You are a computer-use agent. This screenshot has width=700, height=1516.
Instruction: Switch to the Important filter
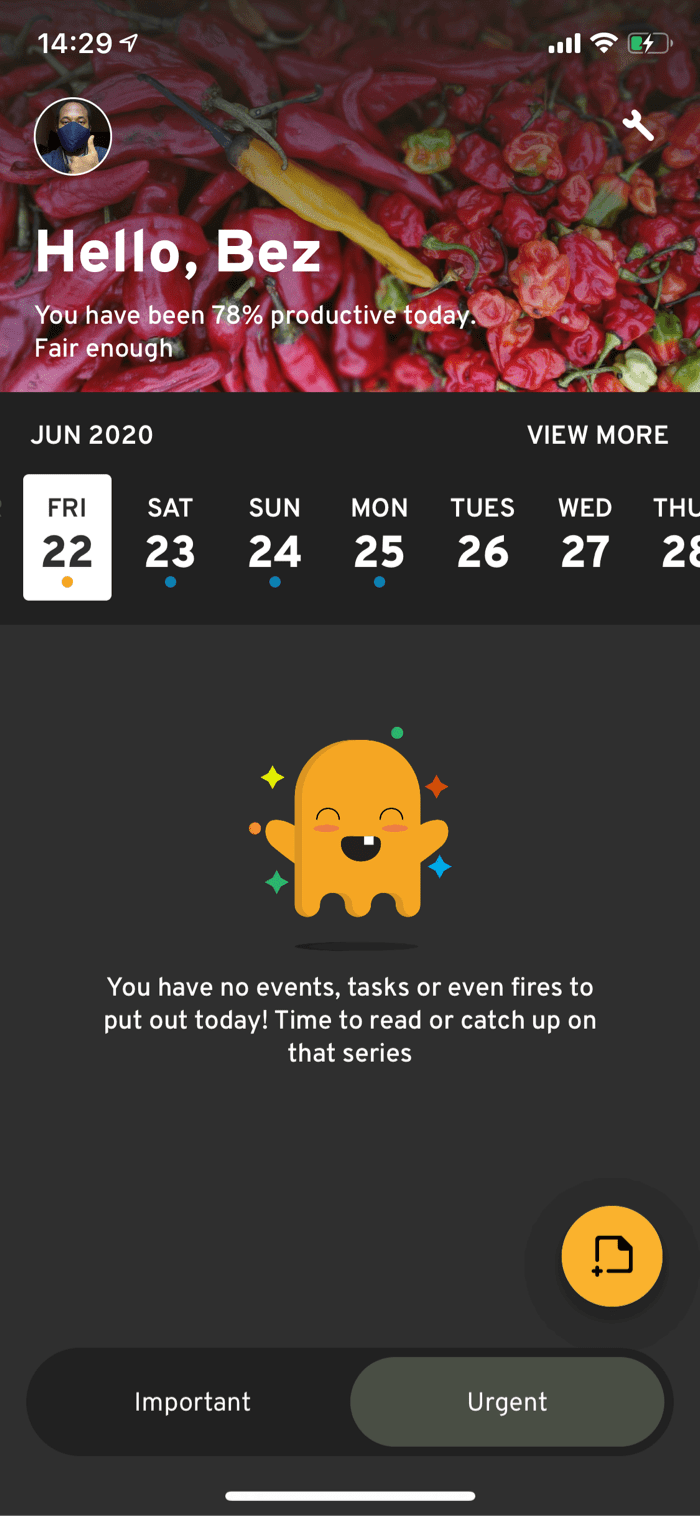click(193, 1402)
